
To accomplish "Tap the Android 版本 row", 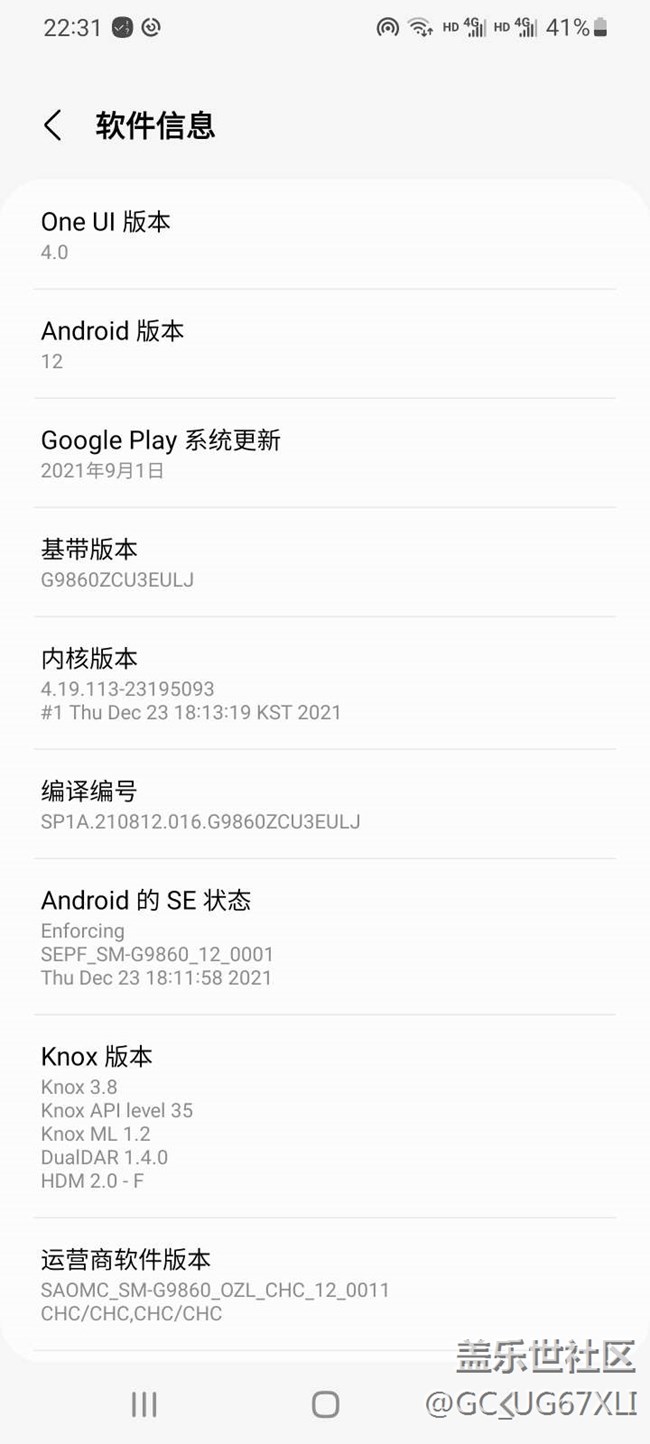I will click(324, 344).
